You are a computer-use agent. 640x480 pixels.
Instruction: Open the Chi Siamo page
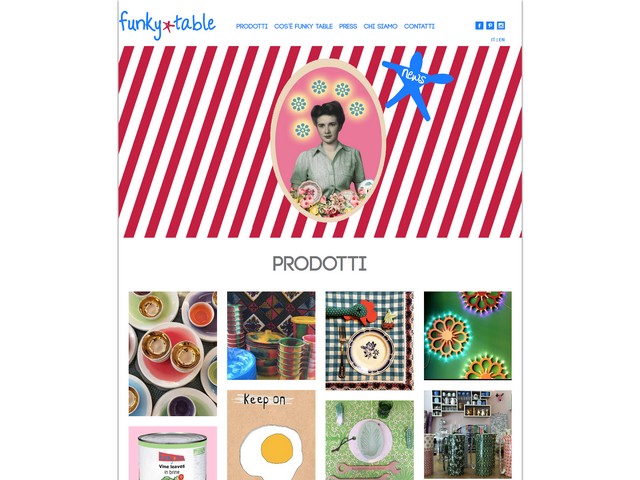pyautogui.click(x=380, y=26)
